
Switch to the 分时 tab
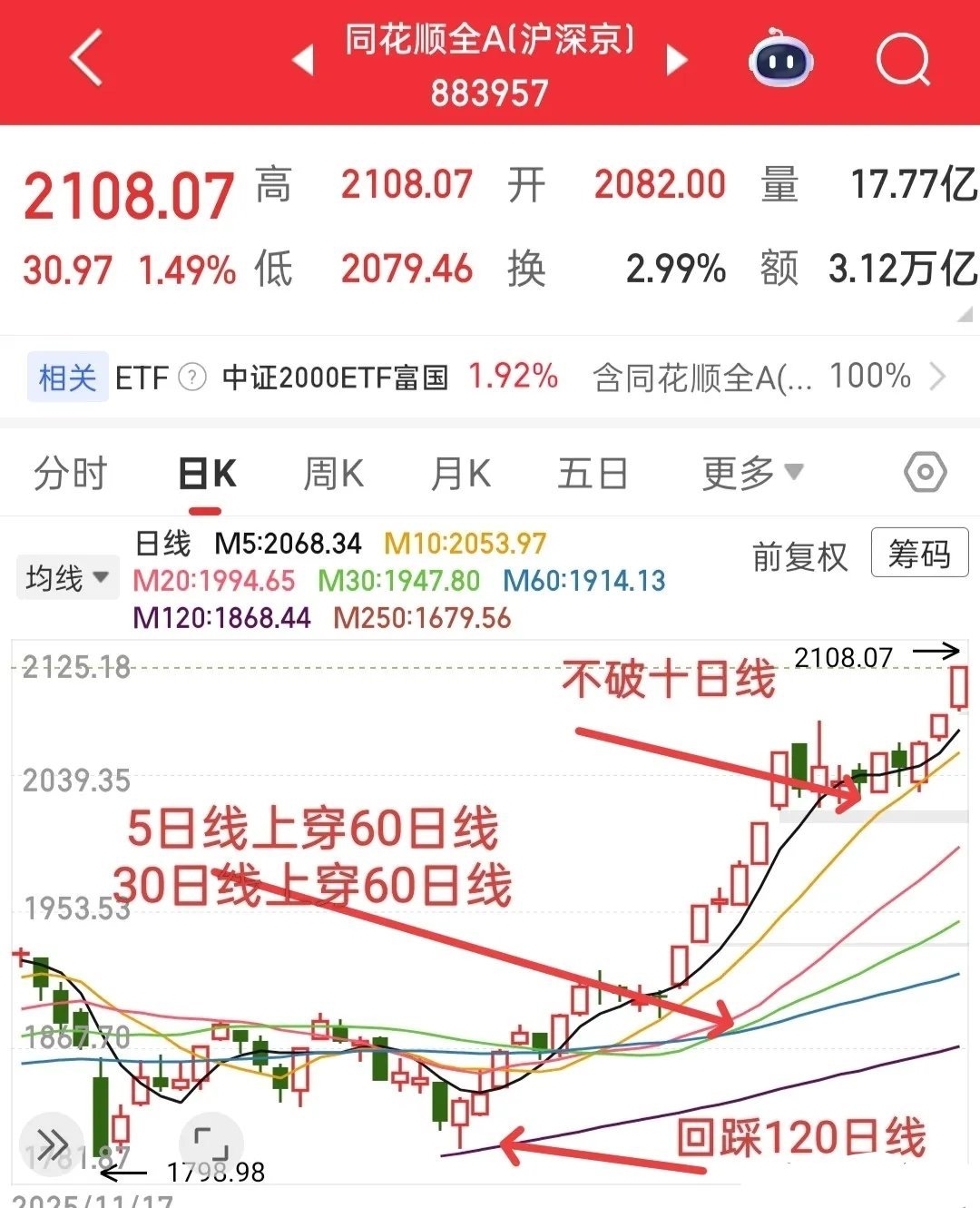tap(71, 473)
